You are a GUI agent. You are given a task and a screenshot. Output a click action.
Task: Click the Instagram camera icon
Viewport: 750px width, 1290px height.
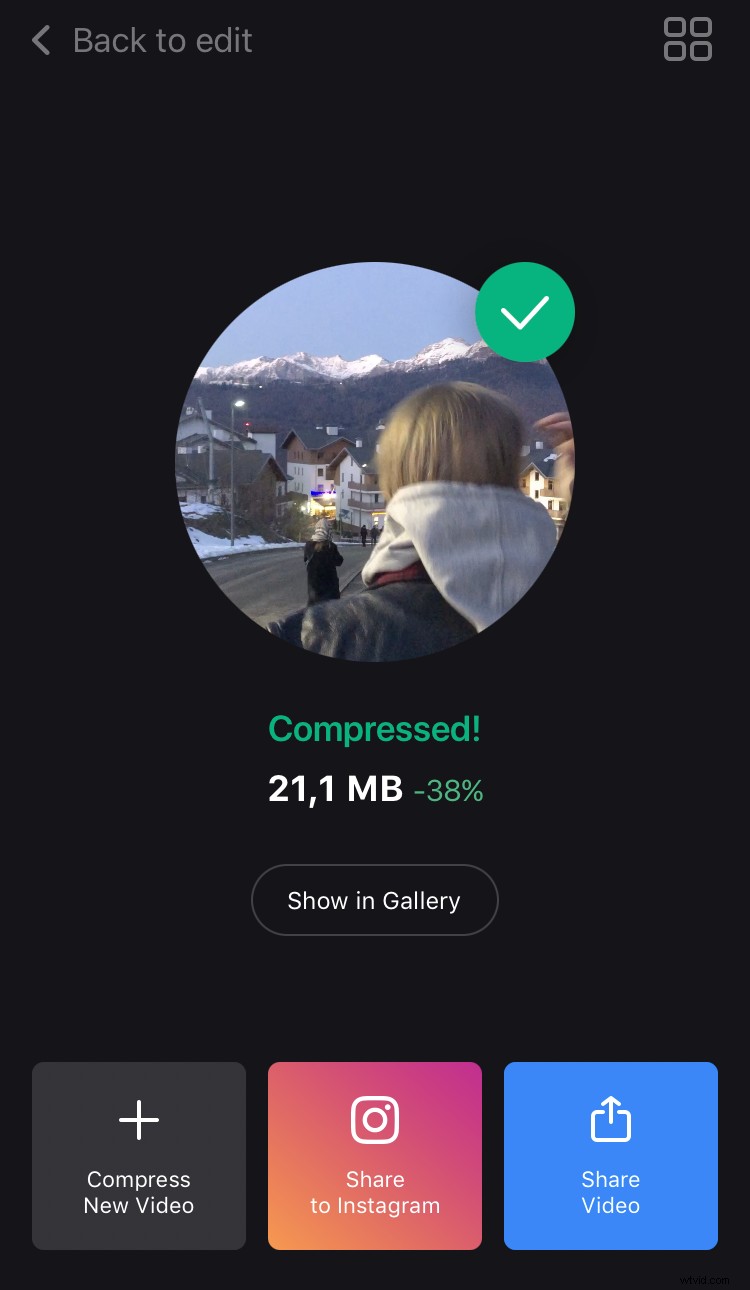click(x=374, y=1118)
